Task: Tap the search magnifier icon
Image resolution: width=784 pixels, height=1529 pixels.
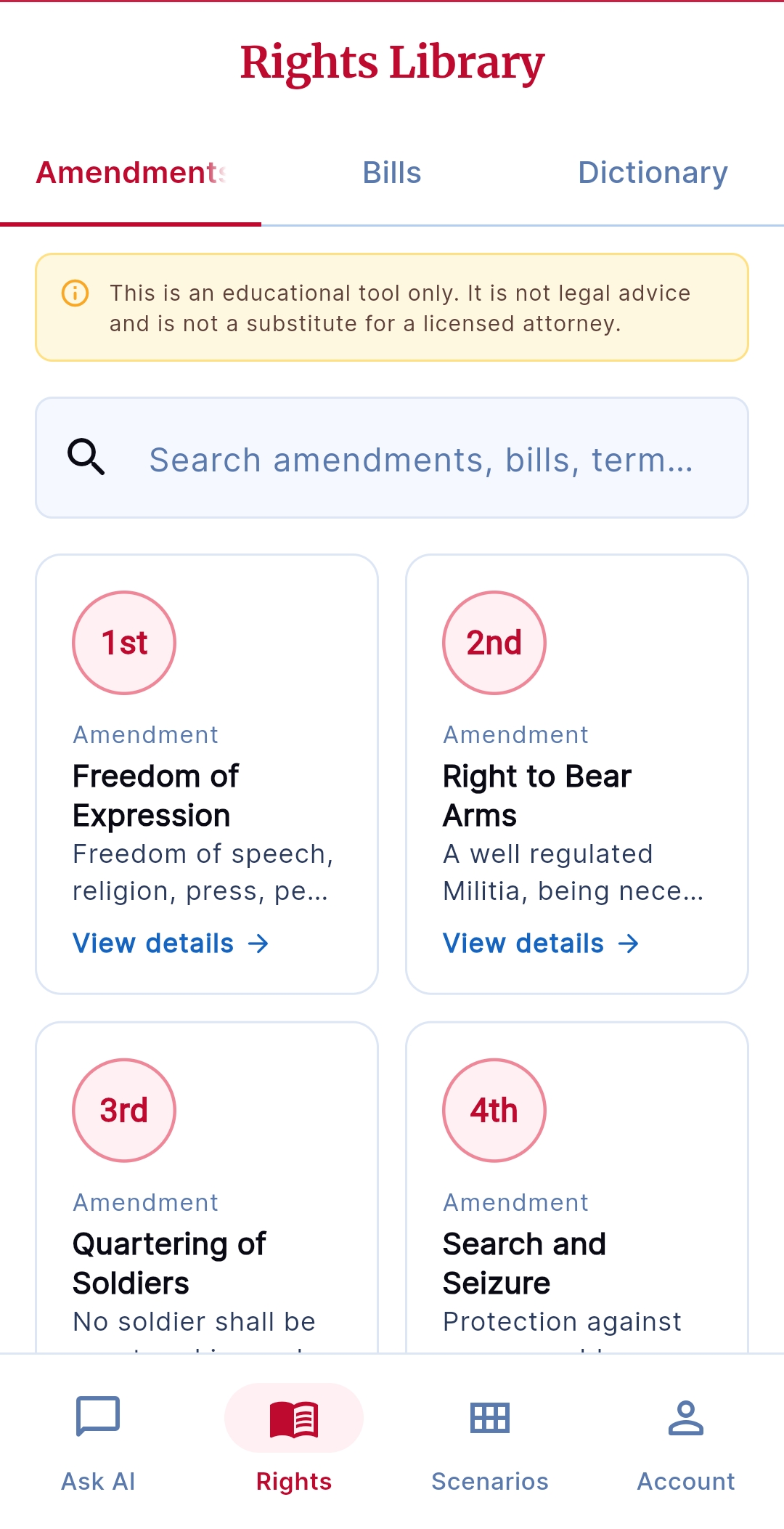Action: pyautogui.click(x=86, y=457)
